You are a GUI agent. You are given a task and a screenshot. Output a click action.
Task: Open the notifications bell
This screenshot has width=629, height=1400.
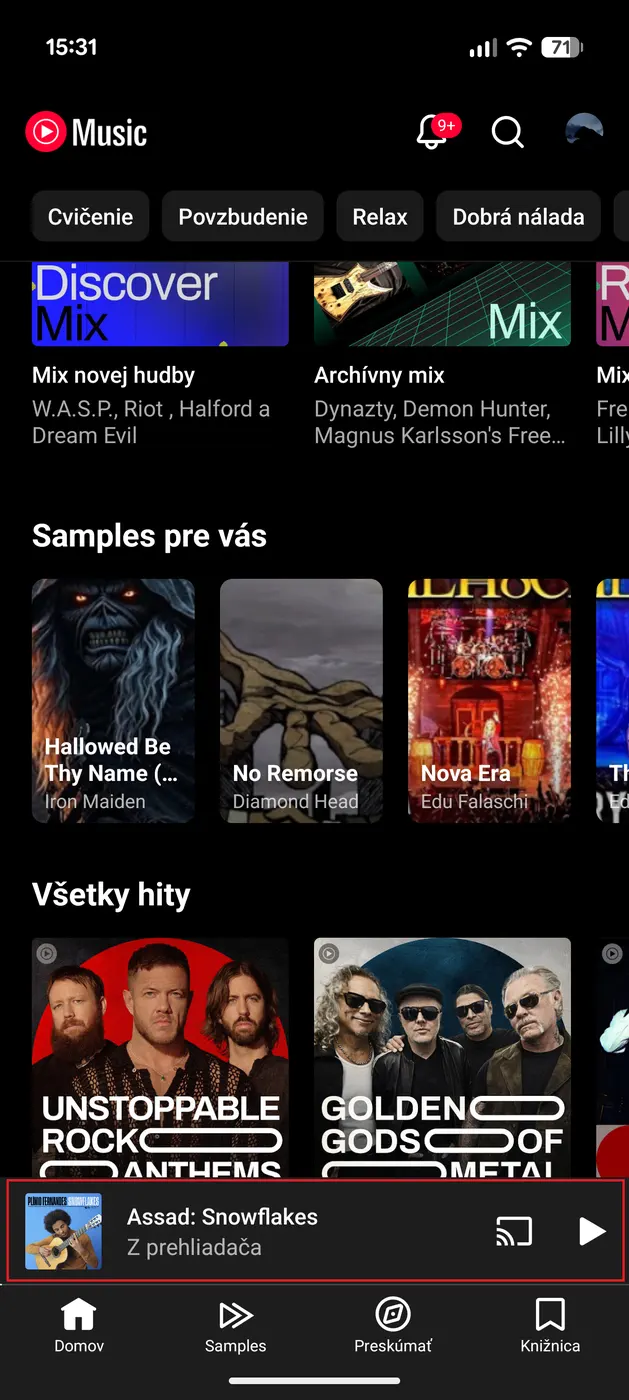pyautogui.click(x=433, y=132)
